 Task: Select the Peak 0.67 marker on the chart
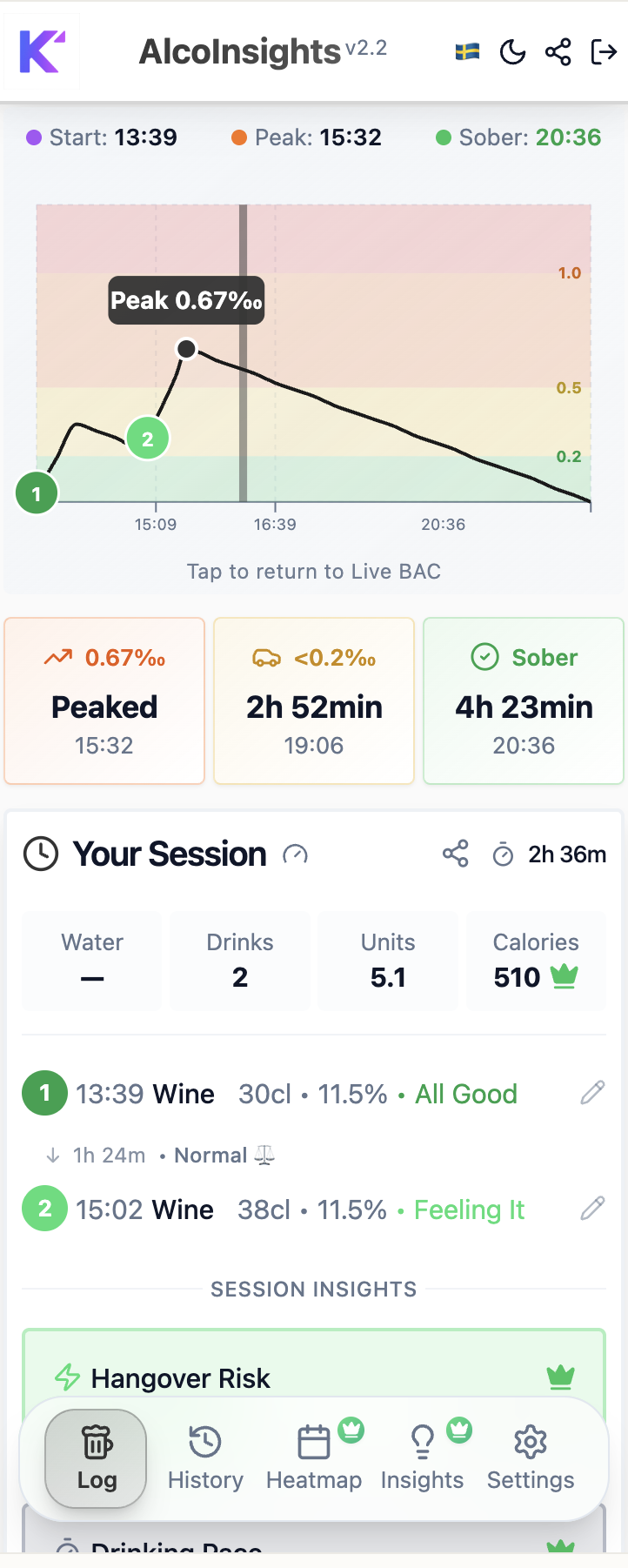tap(185, 348)
